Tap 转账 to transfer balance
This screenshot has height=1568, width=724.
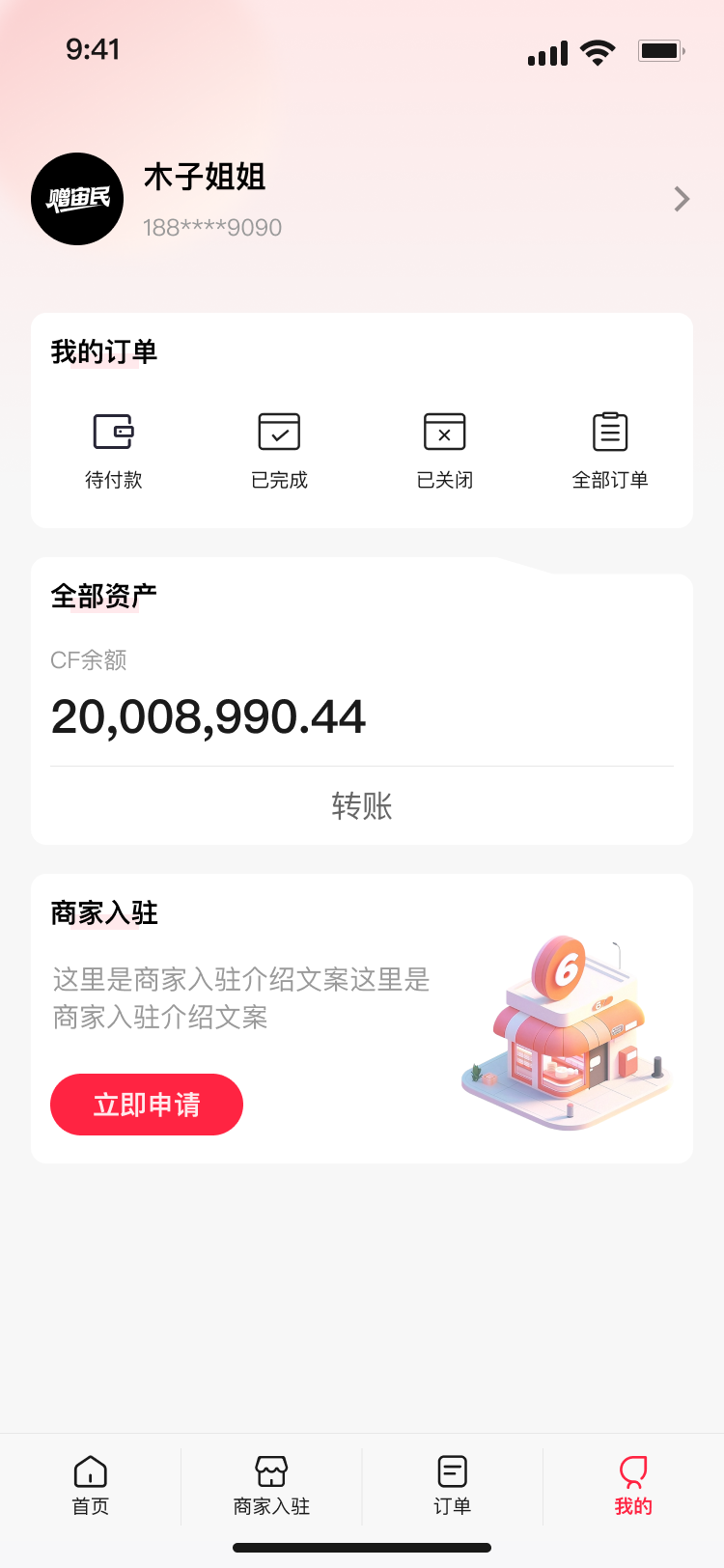[362, 806]
